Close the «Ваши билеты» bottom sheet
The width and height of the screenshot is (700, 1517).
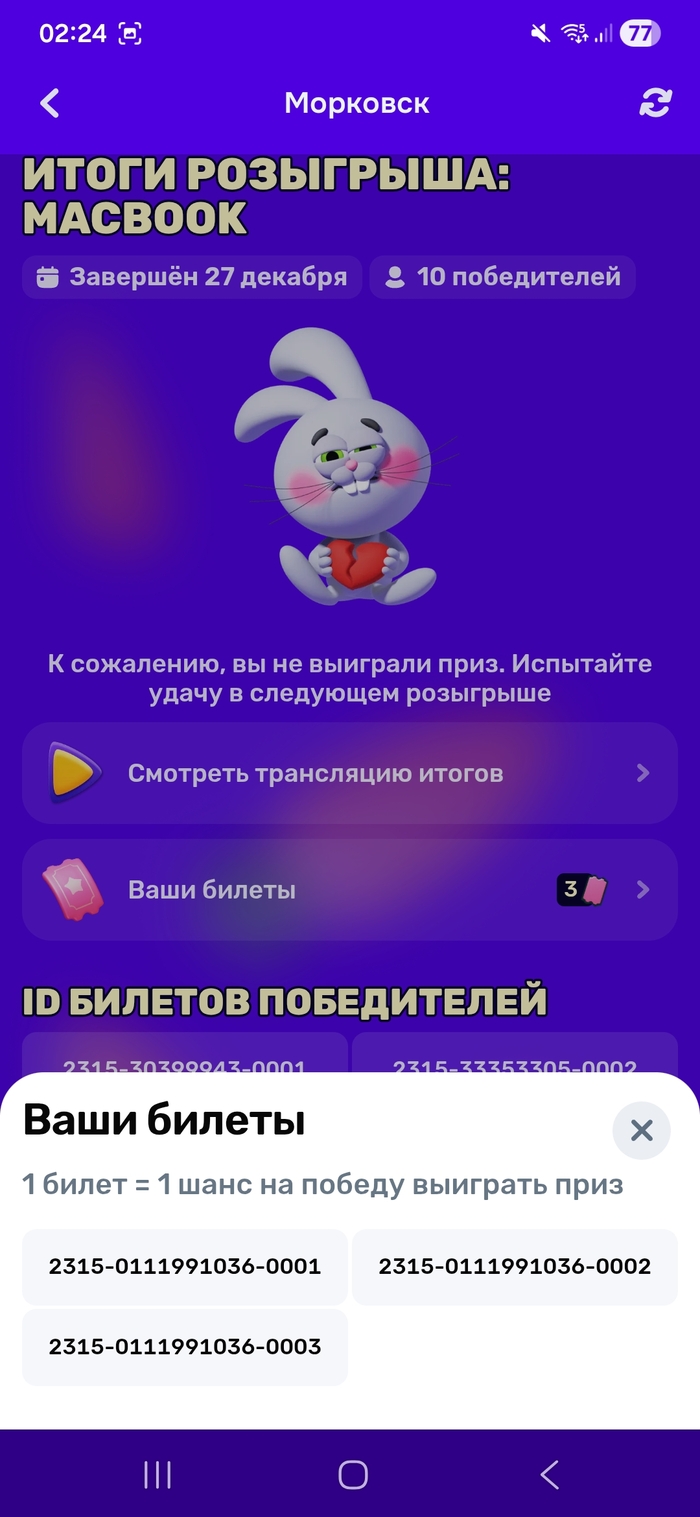[x=641, y=1131]
